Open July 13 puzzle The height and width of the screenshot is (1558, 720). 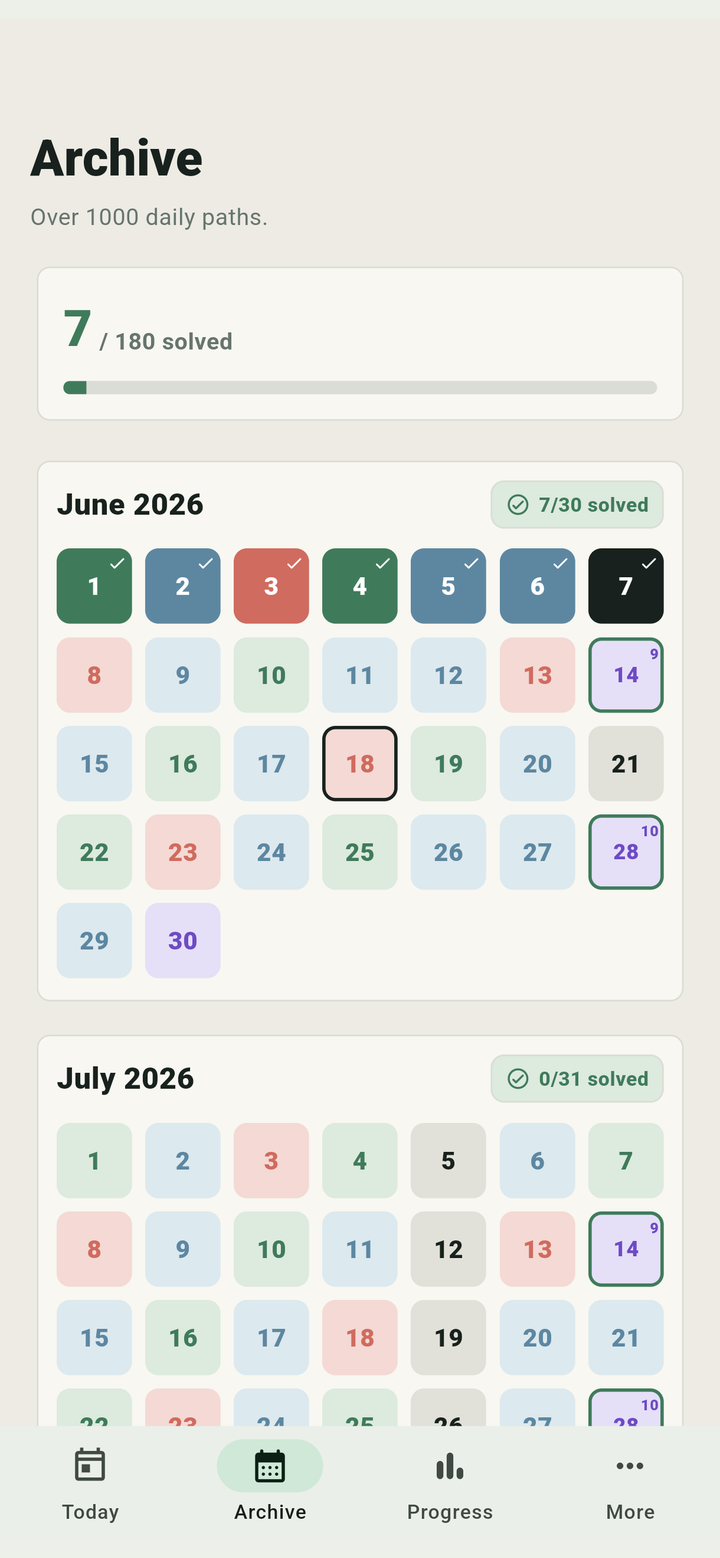coord(537,1249)
